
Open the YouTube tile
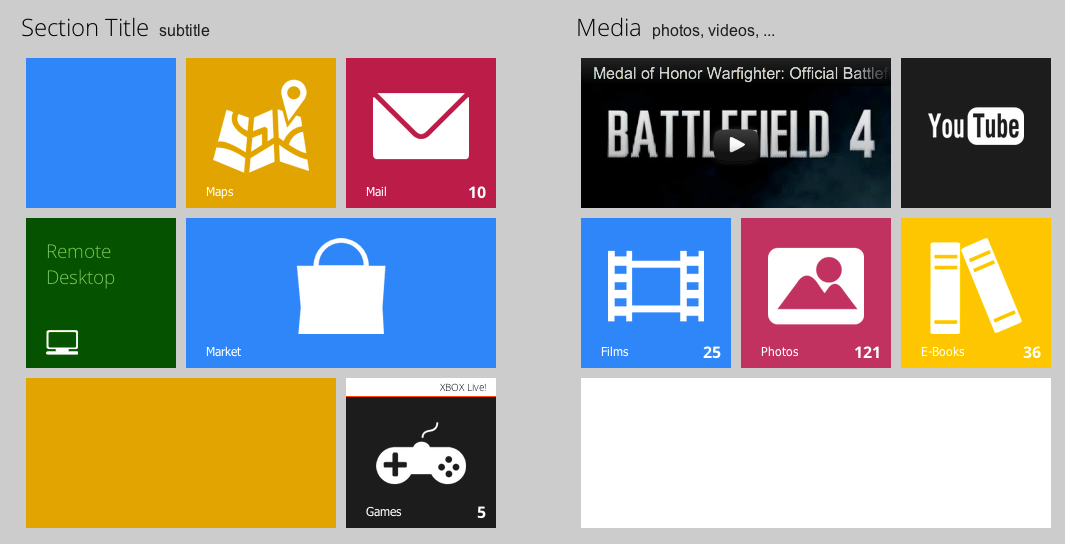pyautogui.click(x=975, y=132)
